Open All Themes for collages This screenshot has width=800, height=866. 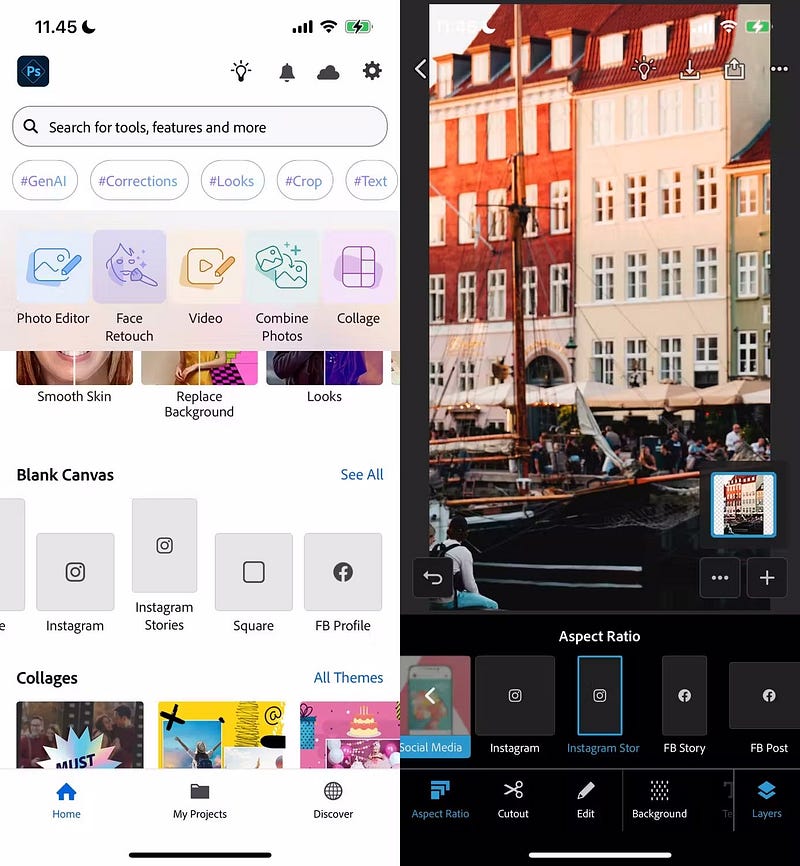tap(348, 678)
